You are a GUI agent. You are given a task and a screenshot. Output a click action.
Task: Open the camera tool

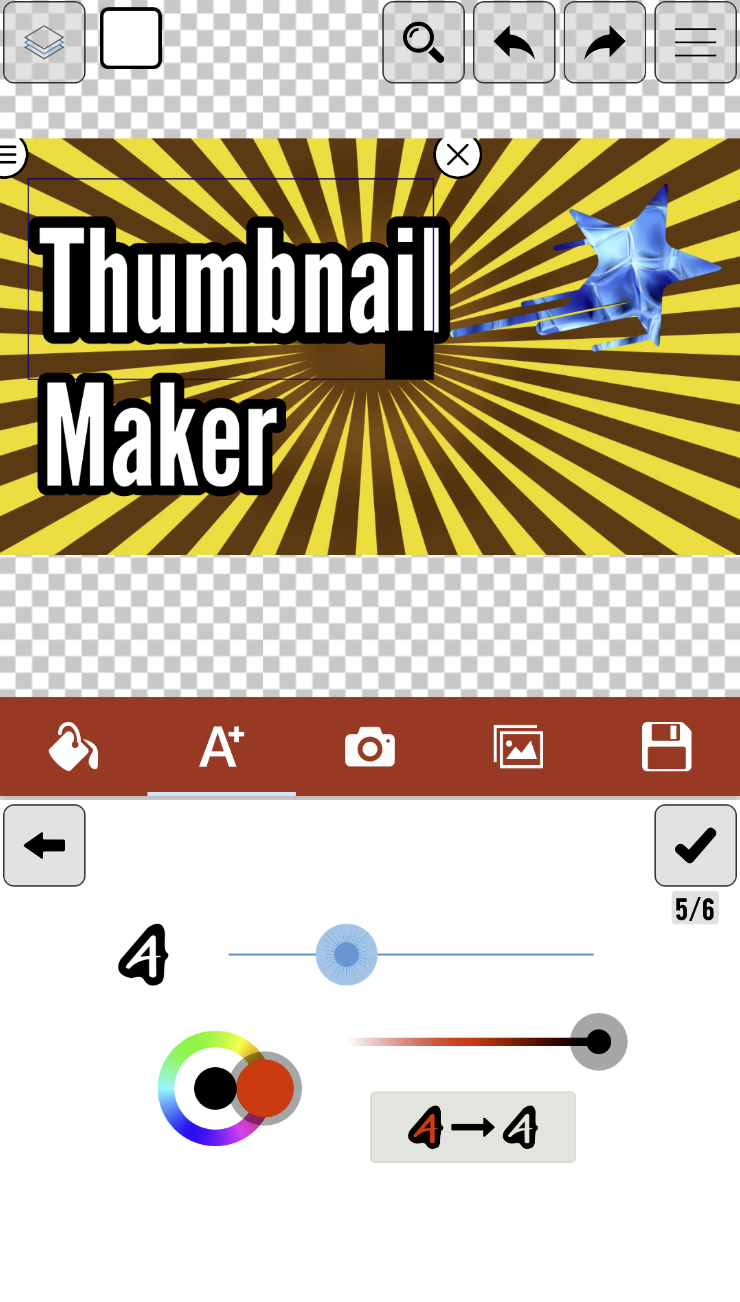point(370,747)
